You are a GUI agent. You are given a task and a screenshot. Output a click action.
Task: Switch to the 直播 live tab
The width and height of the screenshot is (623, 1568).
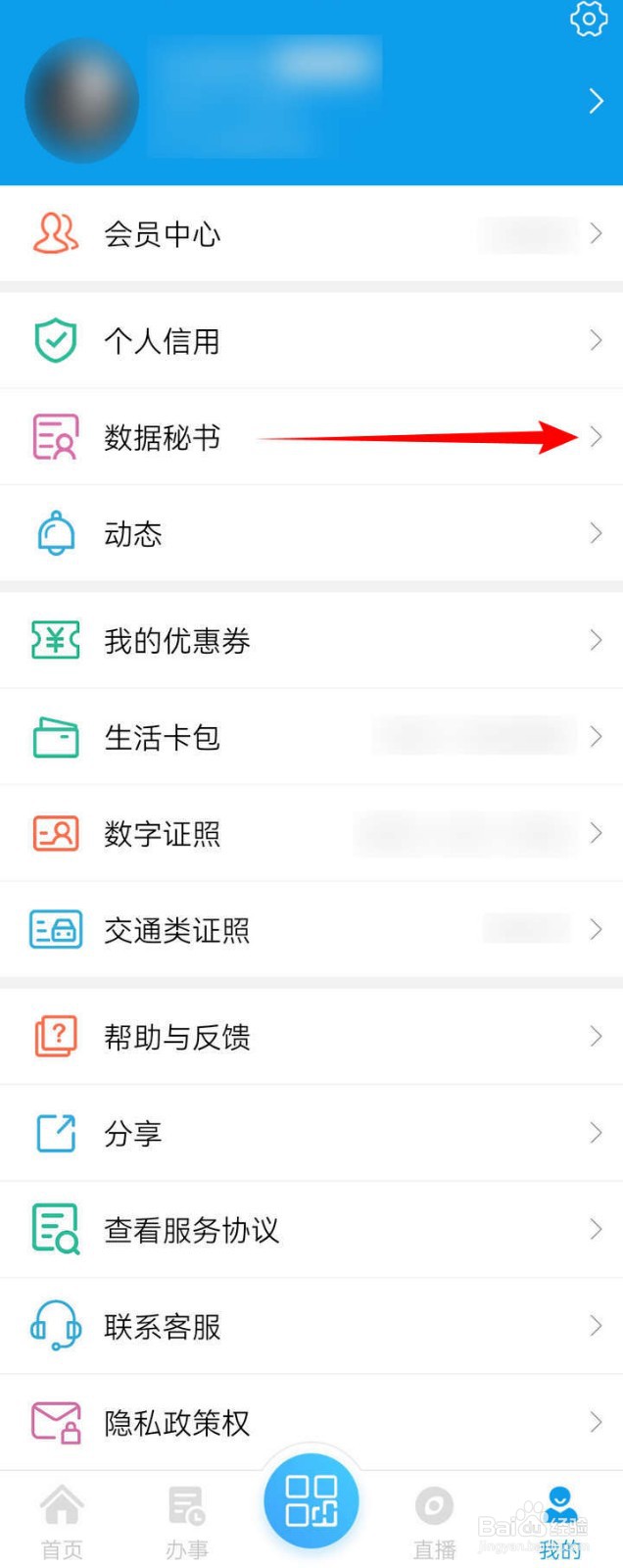tap(434, 1521)
